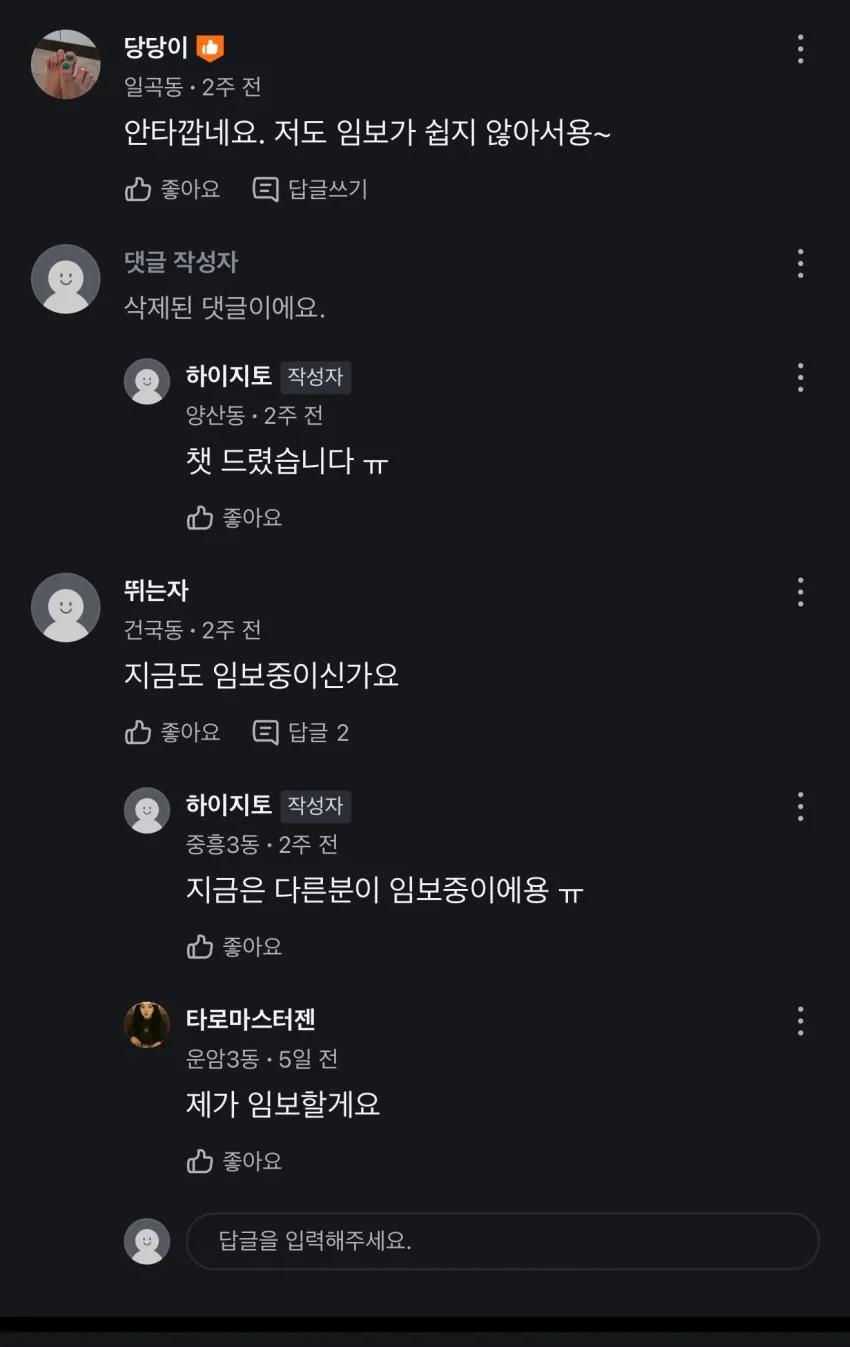Viewport: 850px width, 1347px height.
Task: Open the more options on the deleted comment
Action: point(800,263)
